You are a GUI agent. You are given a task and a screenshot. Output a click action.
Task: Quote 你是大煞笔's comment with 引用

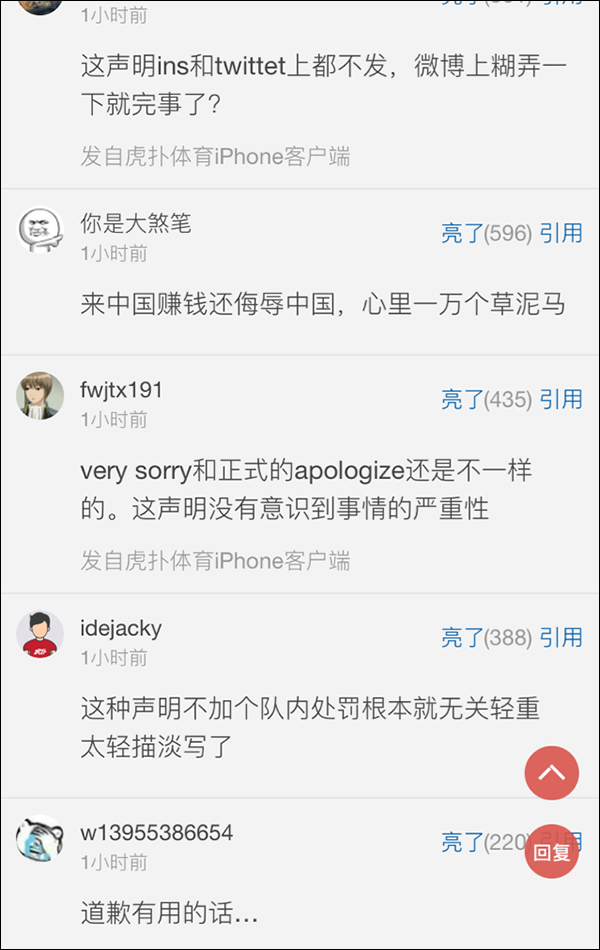(561, 233)
